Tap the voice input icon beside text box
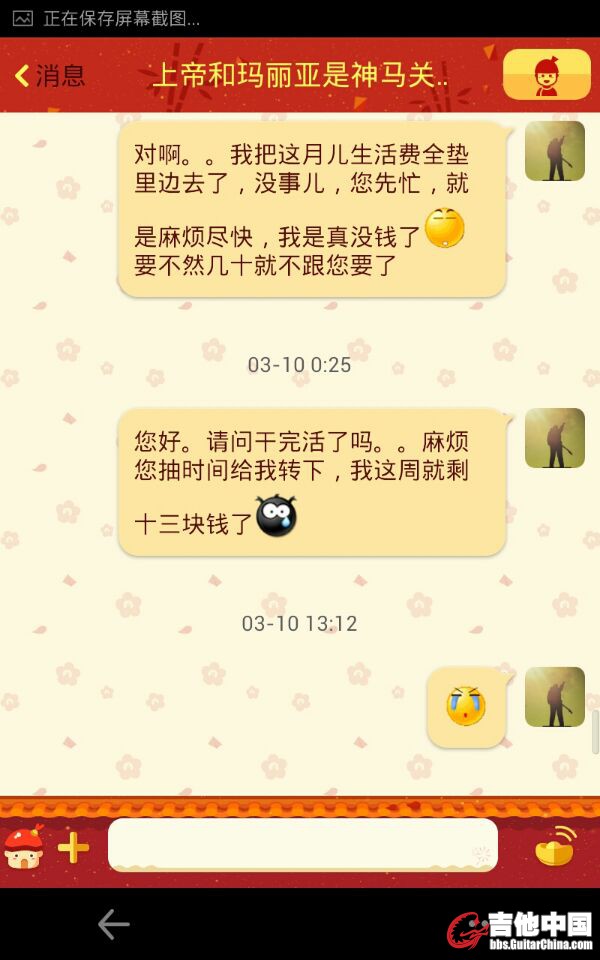 tap(556, 846)
